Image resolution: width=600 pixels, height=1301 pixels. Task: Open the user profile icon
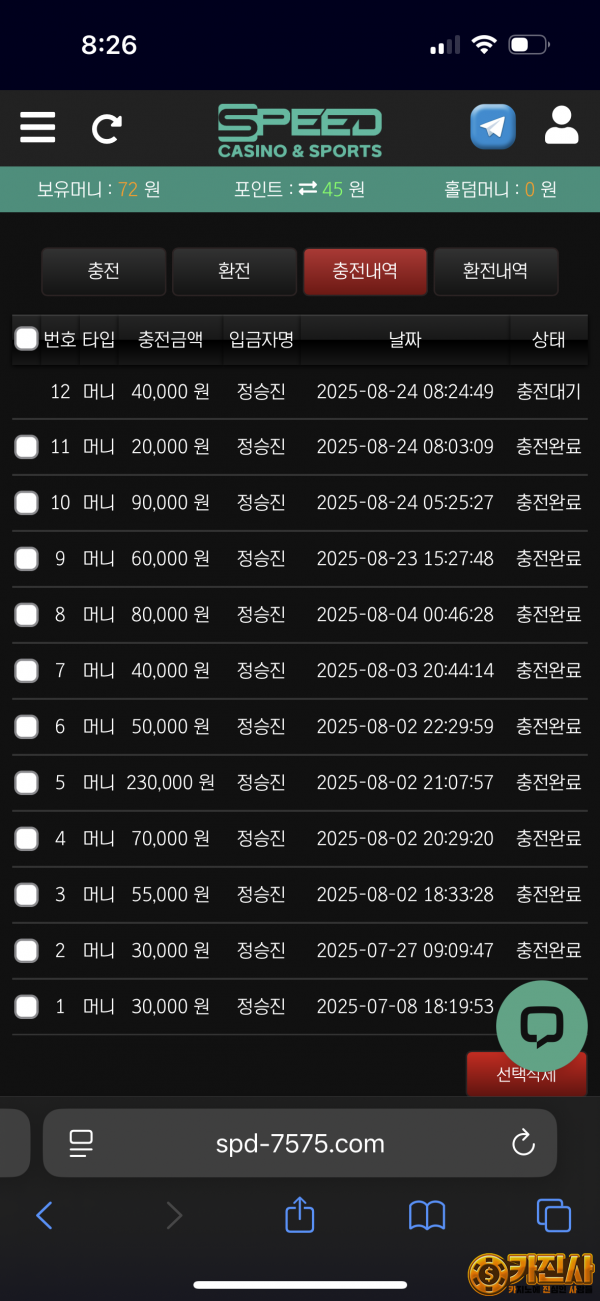[562, 126]
